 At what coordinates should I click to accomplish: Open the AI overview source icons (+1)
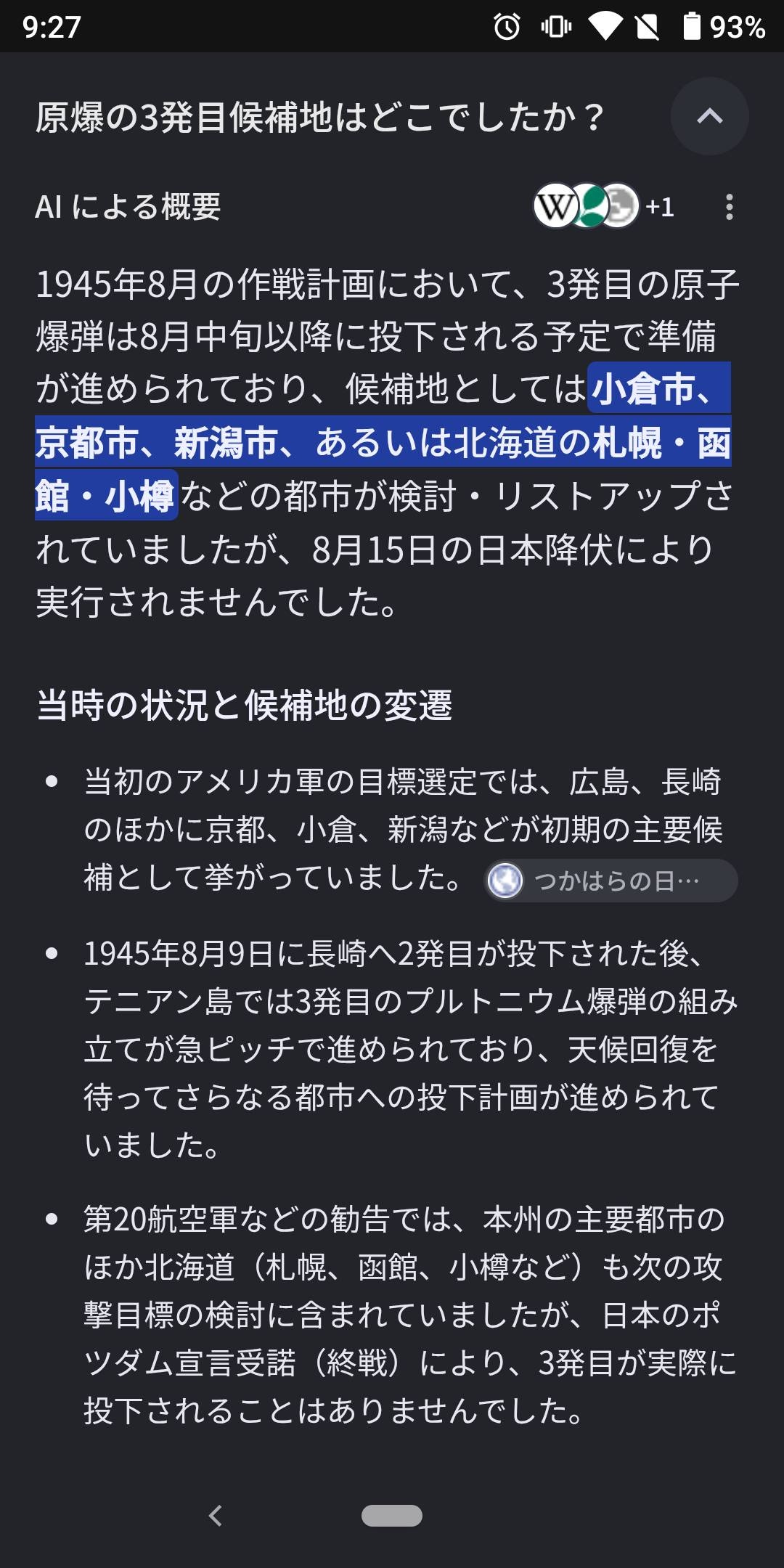pos(604,206)
